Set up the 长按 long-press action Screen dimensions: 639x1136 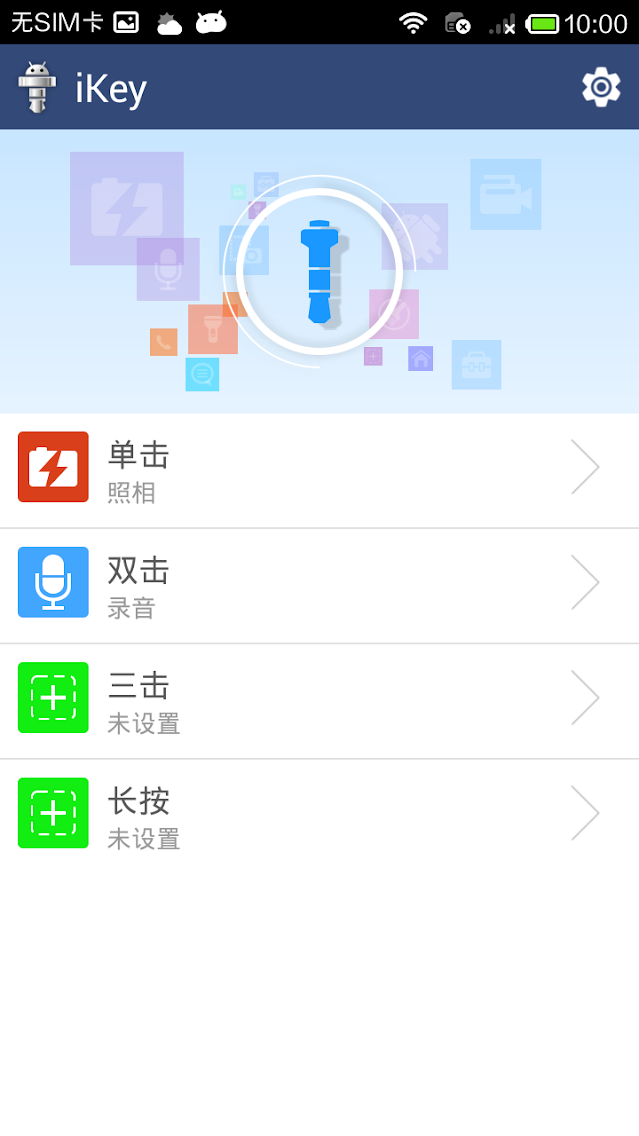[319, 815]
